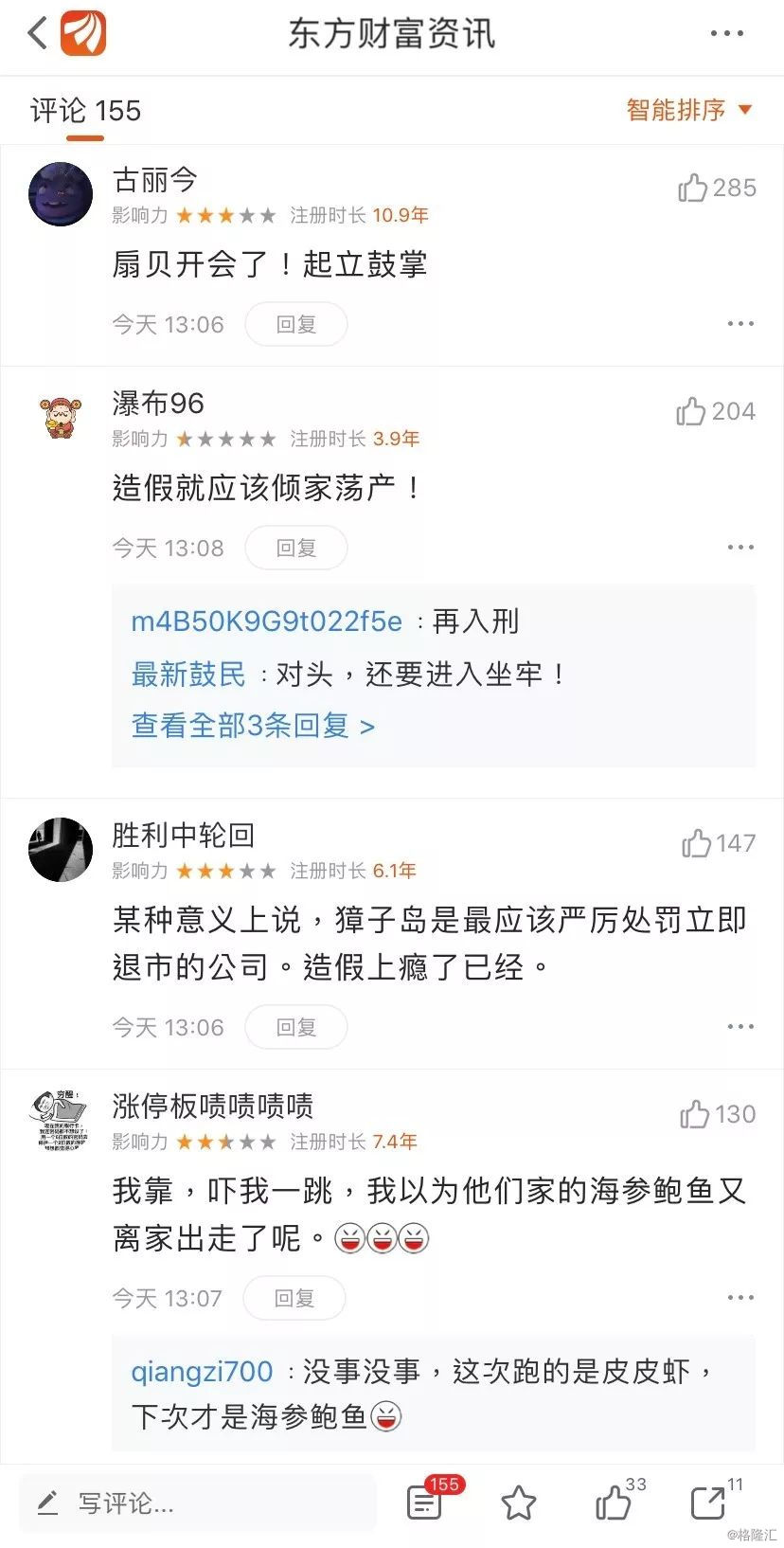Like 瀑布96's comment

pyautogui.click(x=691, y=411)
